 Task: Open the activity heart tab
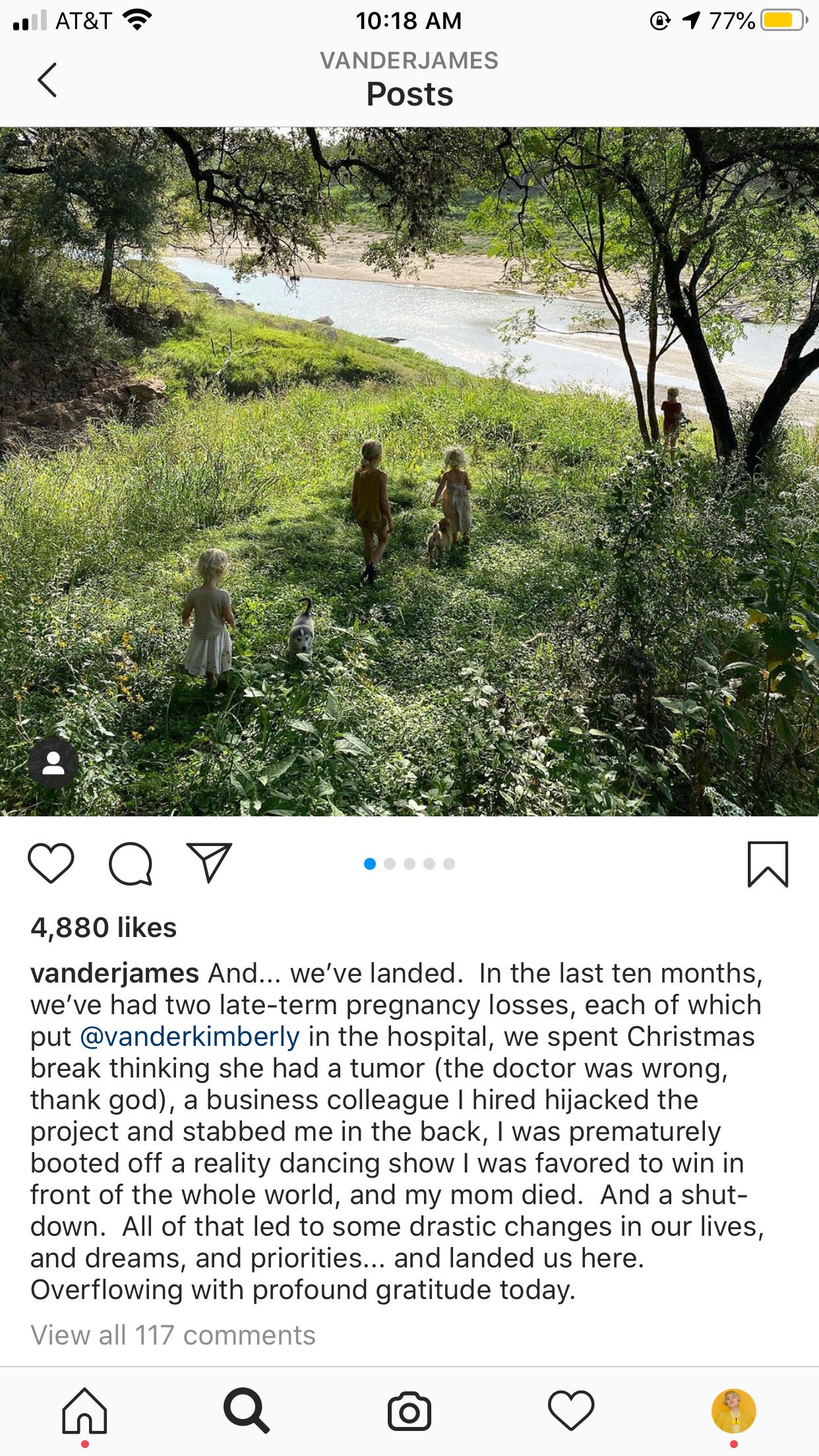coord(571,1411)
